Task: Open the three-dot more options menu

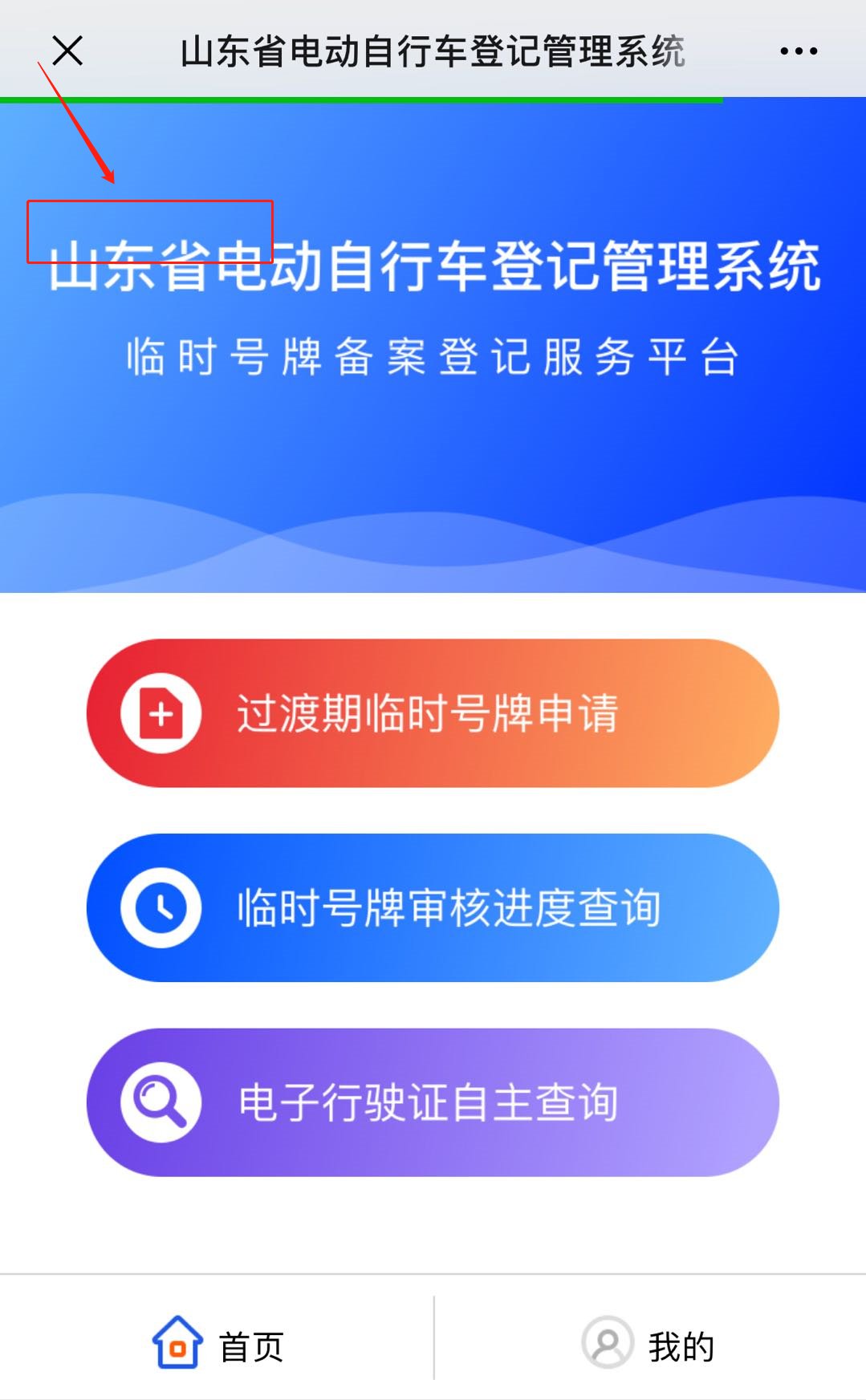Action: 799,51
